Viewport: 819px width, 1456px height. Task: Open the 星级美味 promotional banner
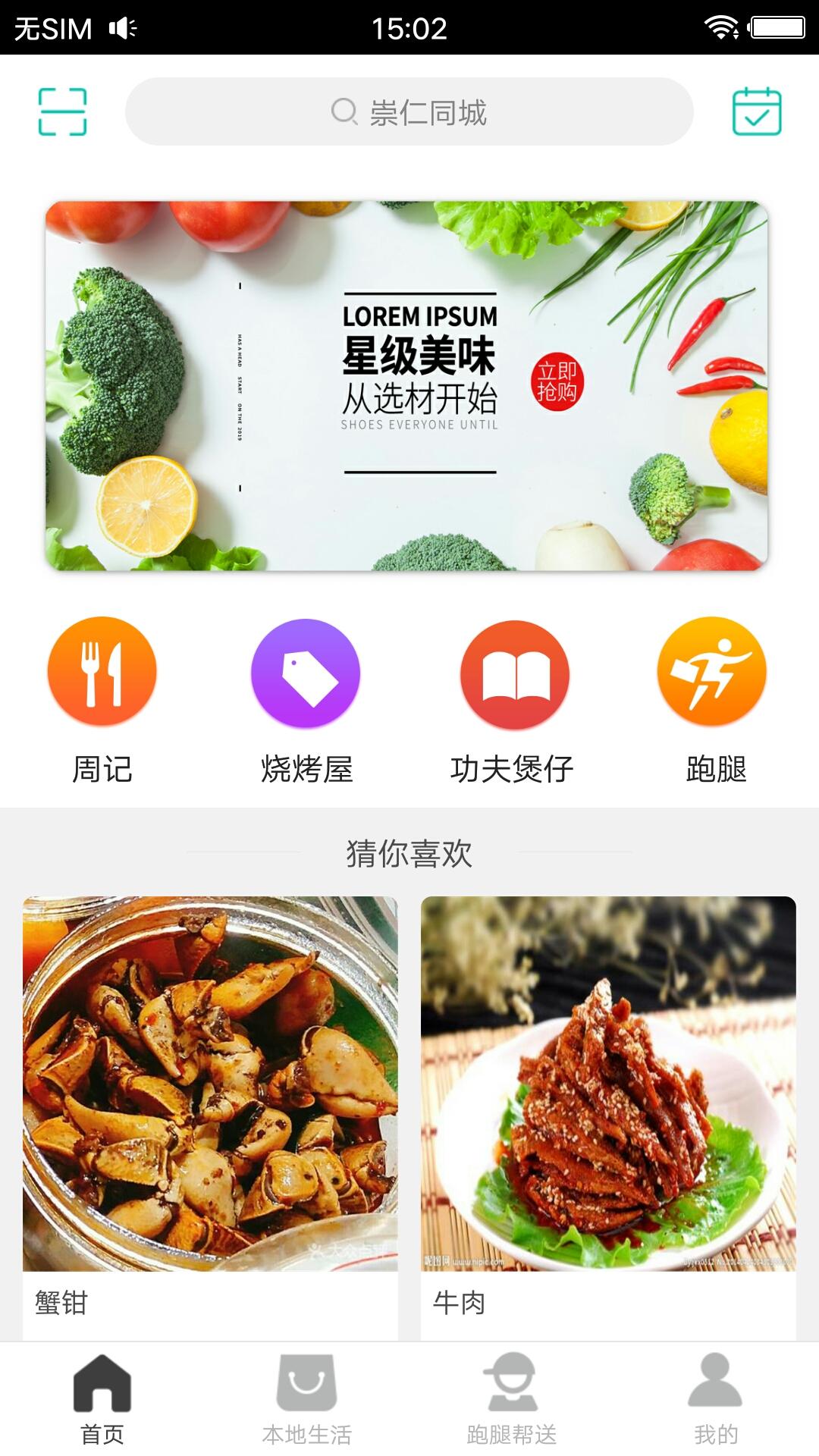tap(406, 385)
